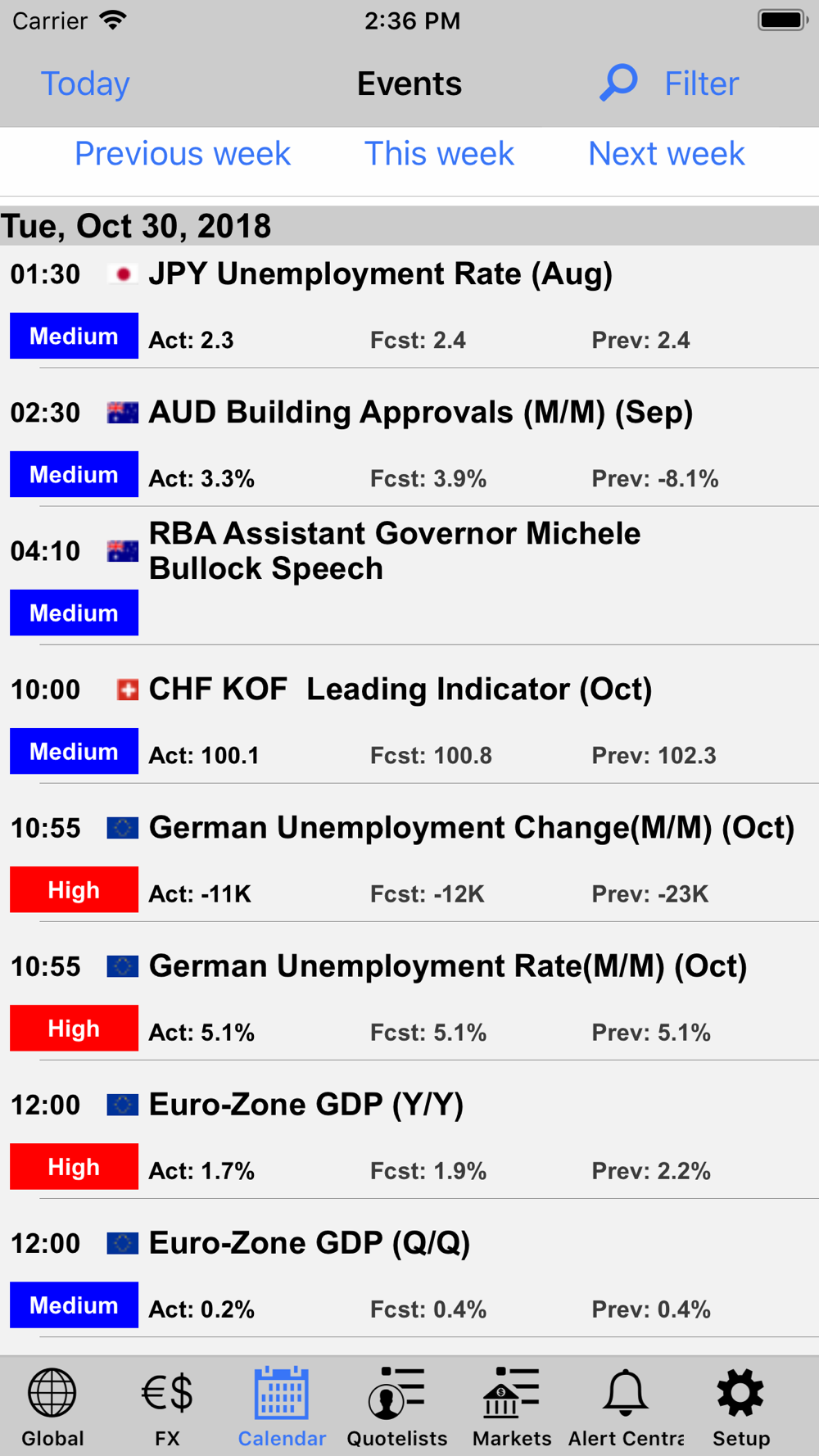Open Euro-Zone GDP (Q/Q) event

[x=409, y=1268]
